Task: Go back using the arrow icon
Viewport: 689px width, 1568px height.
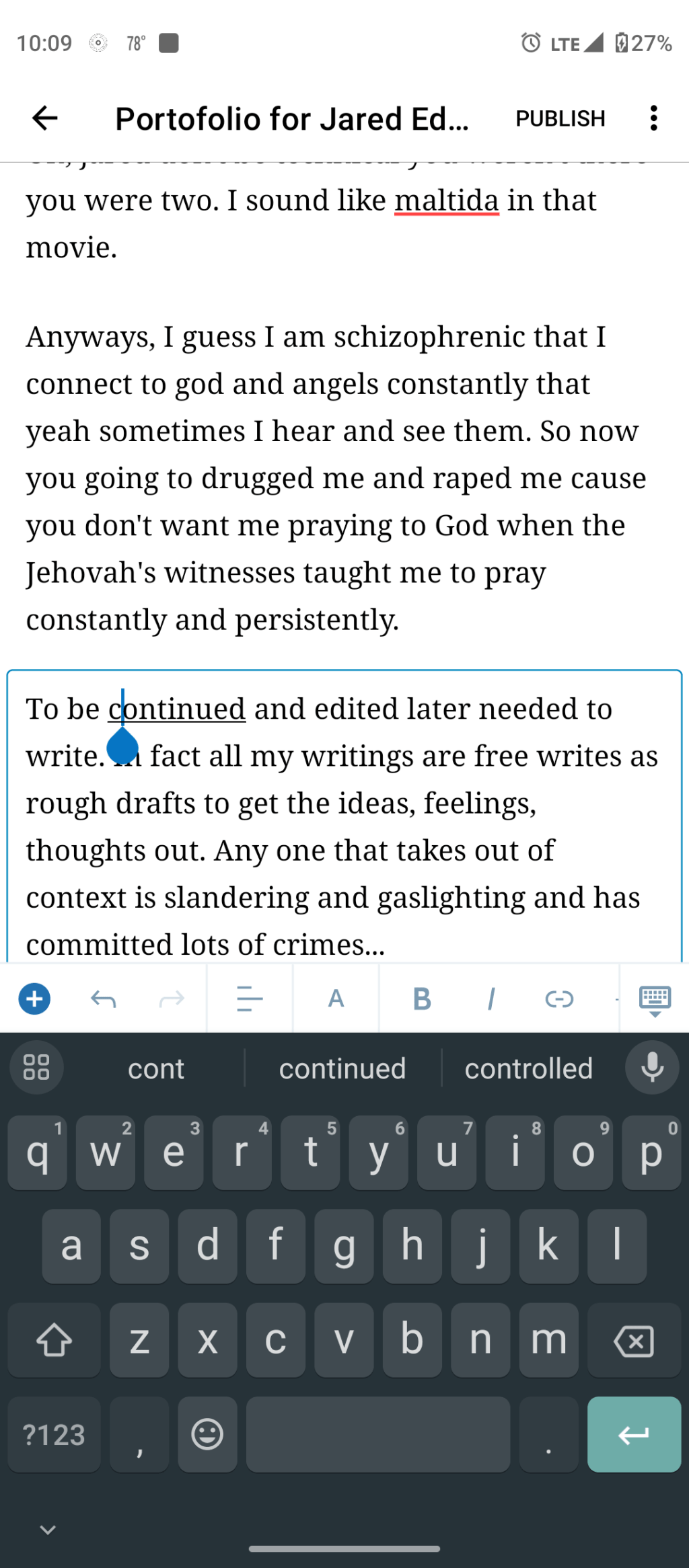Action: (45, 118)
